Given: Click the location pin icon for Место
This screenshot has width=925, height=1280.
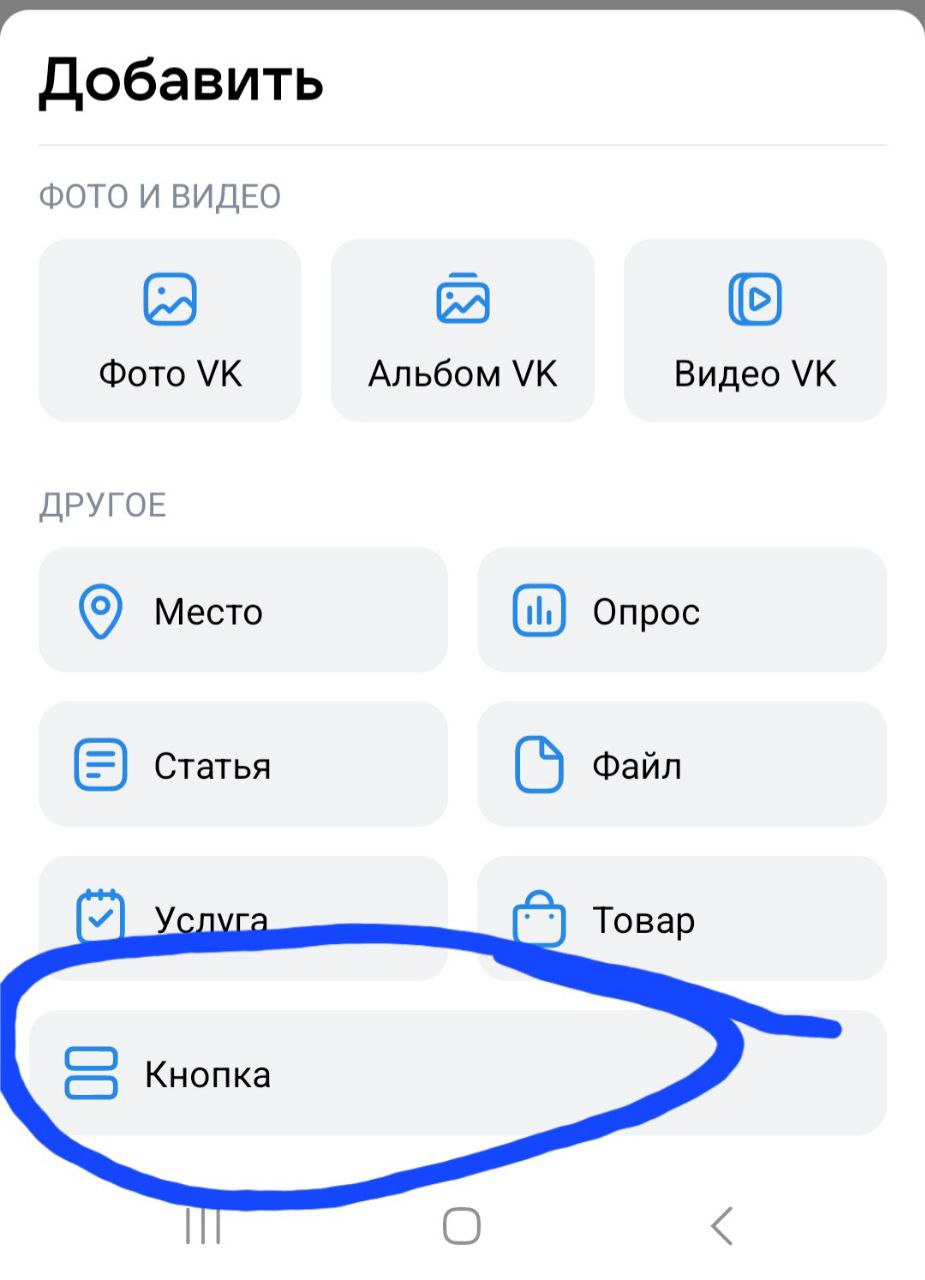Looking at the screenshot, I should [98, 611].
